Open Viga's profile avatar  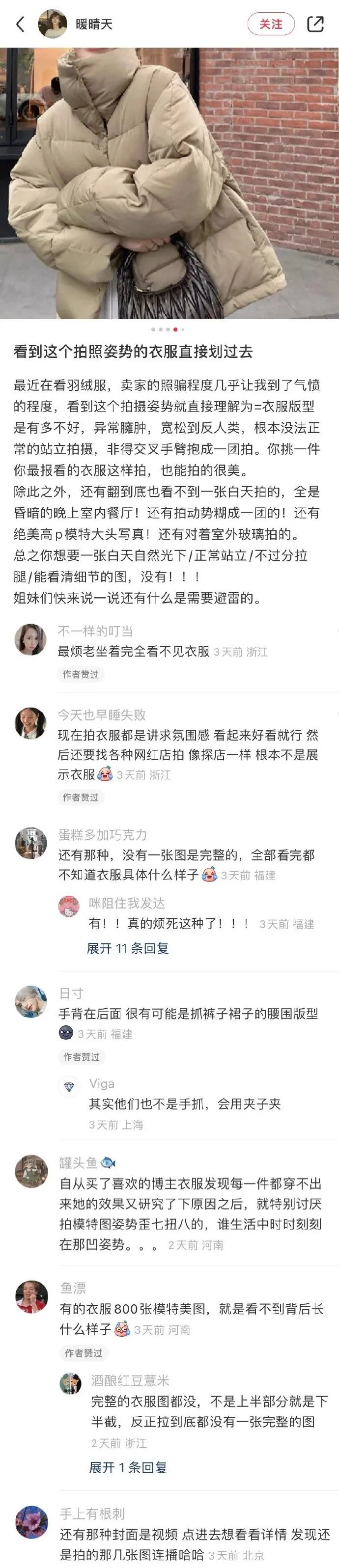click(69, 1087)
